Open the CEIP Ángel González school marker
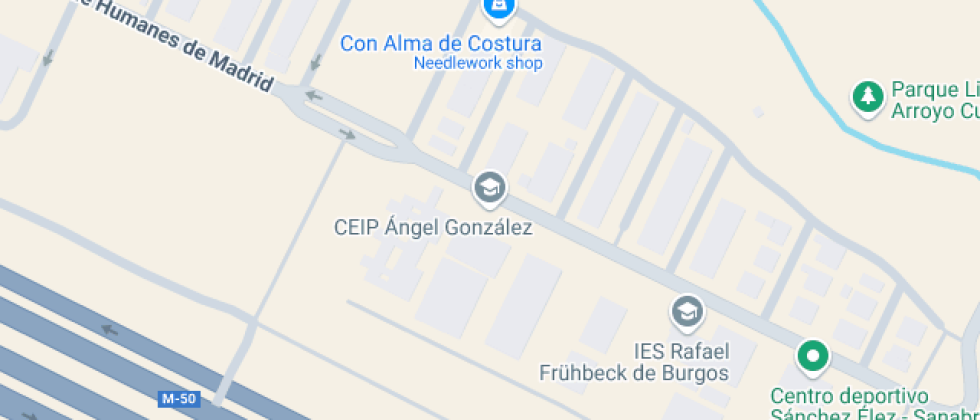Viewport: 980px width, 420px height. [x=489, y=187]
